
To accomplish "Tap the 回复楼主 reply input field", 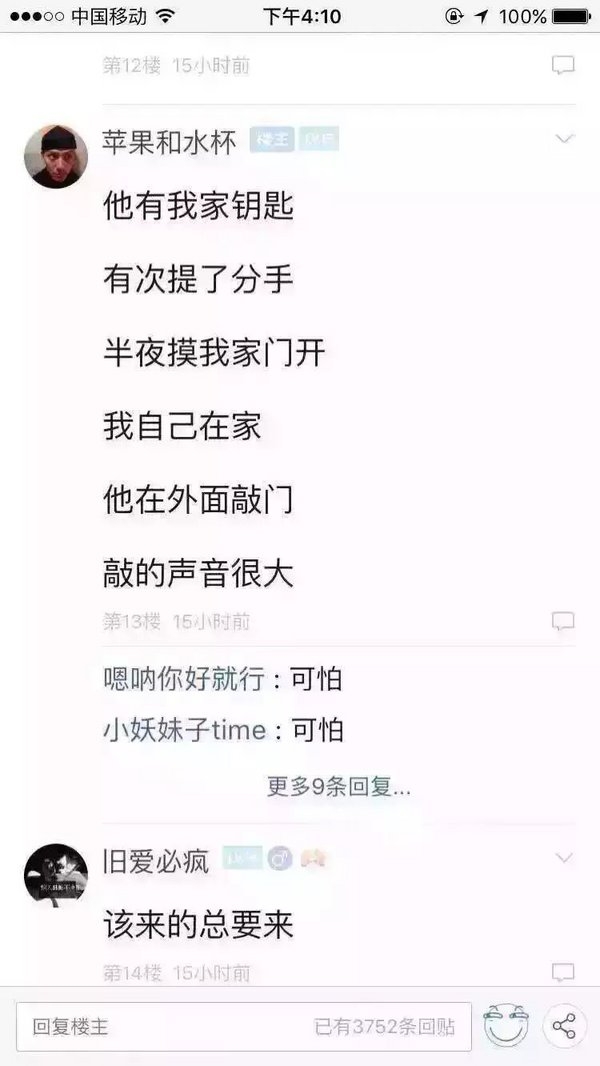I will point(244,1027).
